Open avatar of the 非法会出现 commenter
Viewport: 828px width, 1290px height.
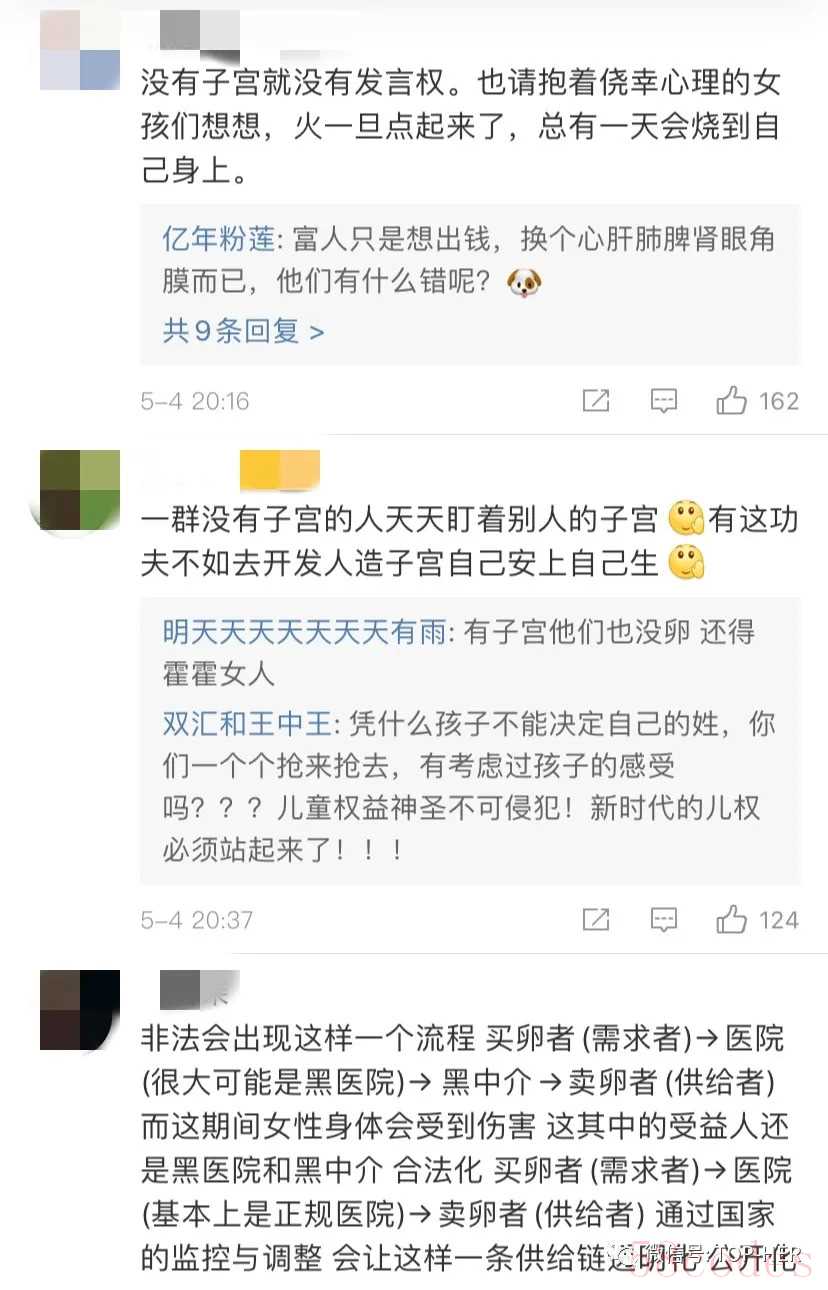pyautogui.click(x=80, y=1010)
